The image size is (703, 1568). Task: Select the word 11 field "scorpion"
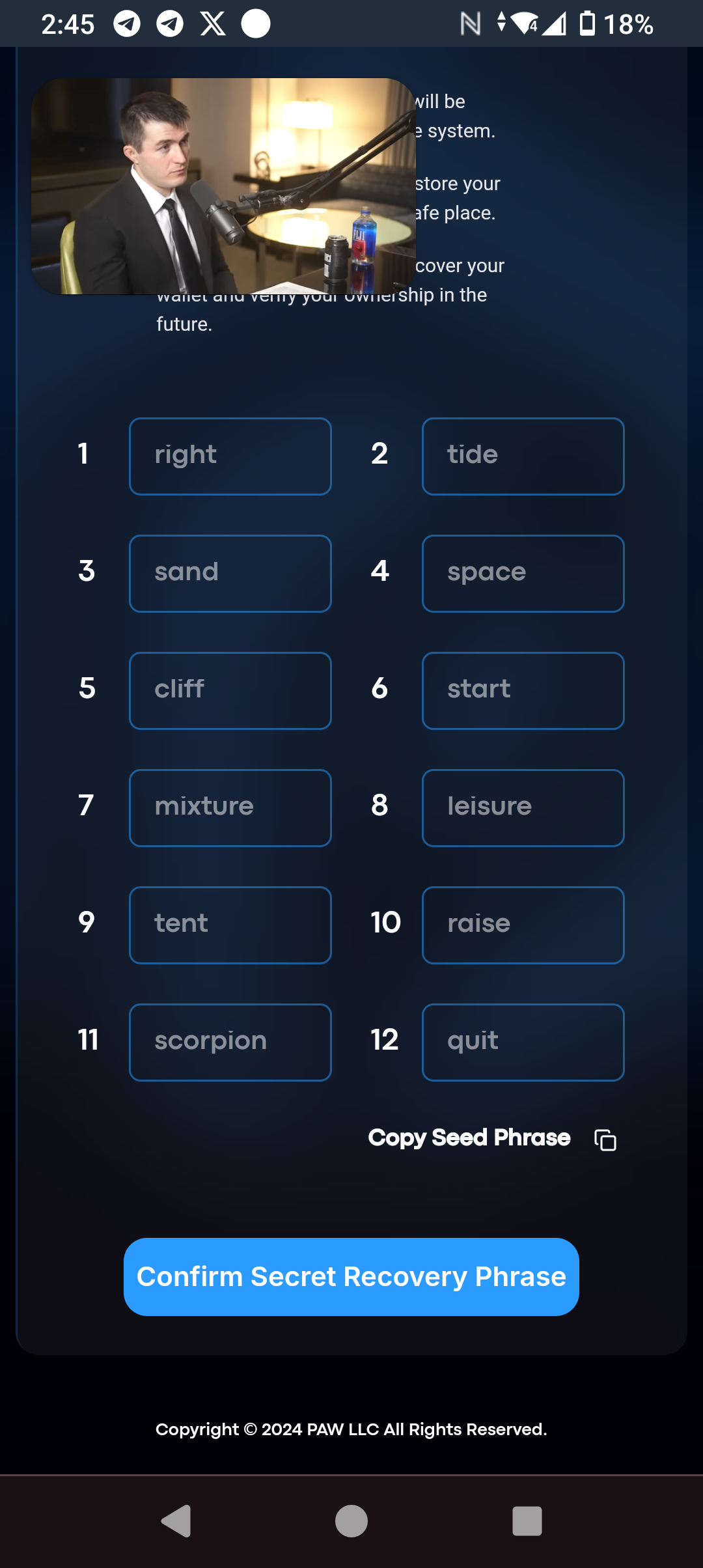pos(230,1043)
